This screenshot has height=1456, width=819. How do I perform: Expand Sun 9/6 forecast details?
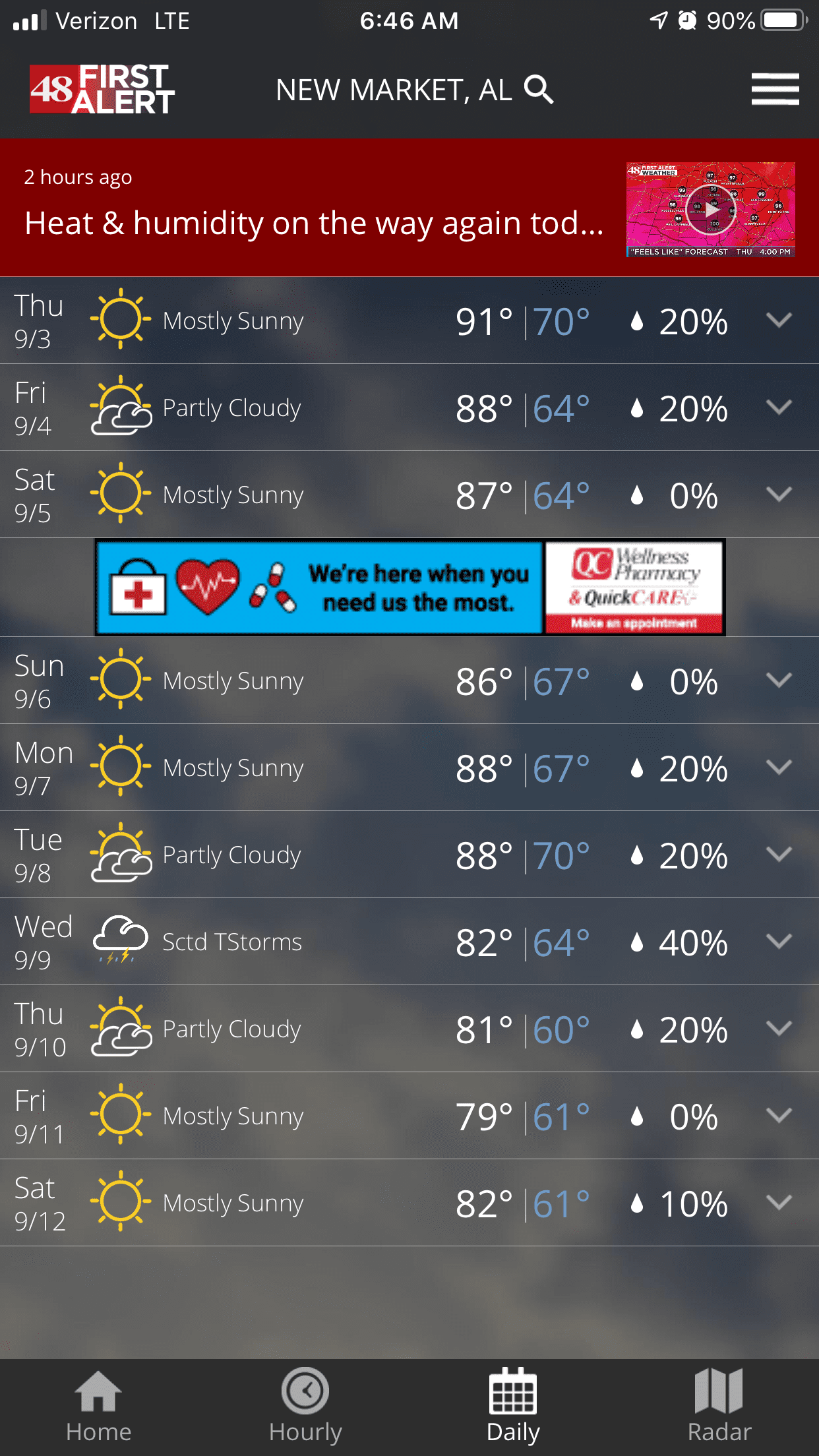coord(779,681)
